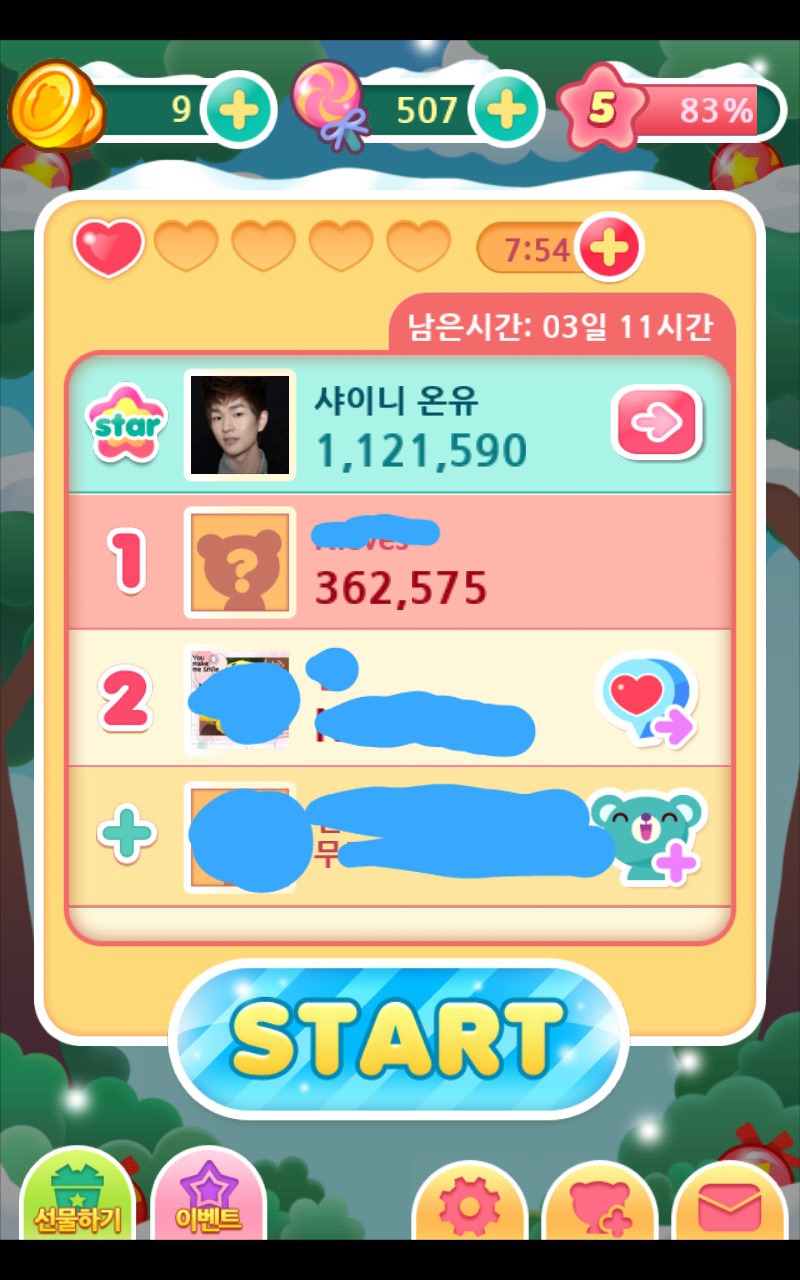Send a heart to the rank 2 friend
800x1280 pixels.
coord(647,700)
